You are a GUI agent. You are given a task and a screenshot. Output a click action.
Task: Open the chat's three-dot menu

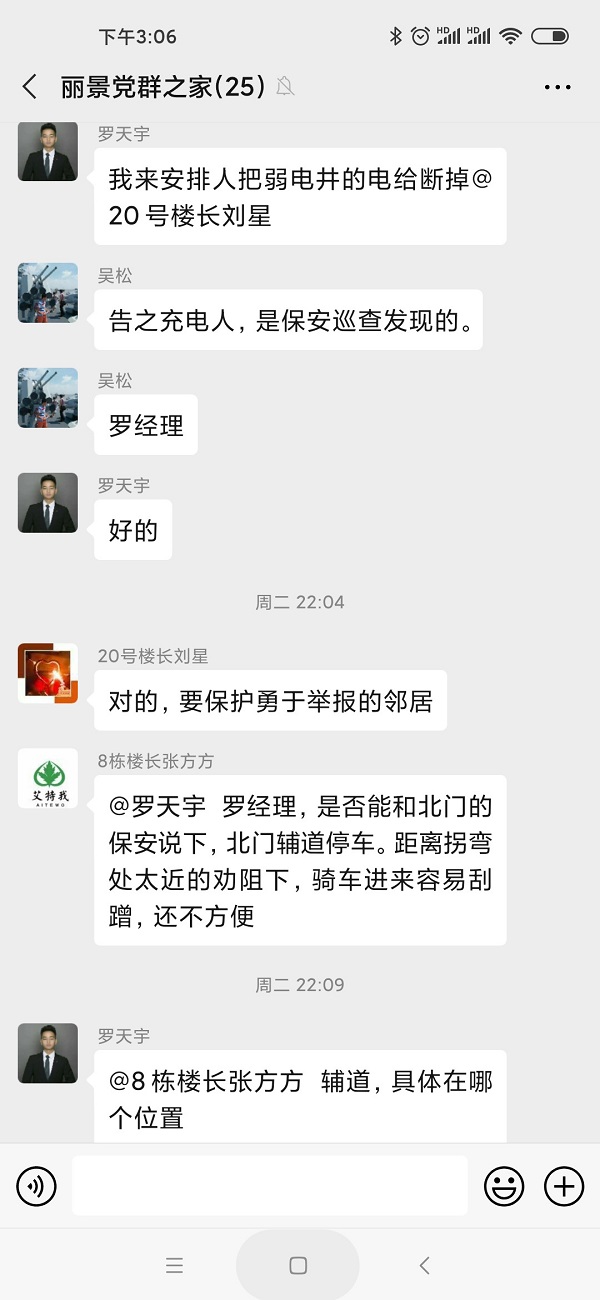(x=557, y=88)
